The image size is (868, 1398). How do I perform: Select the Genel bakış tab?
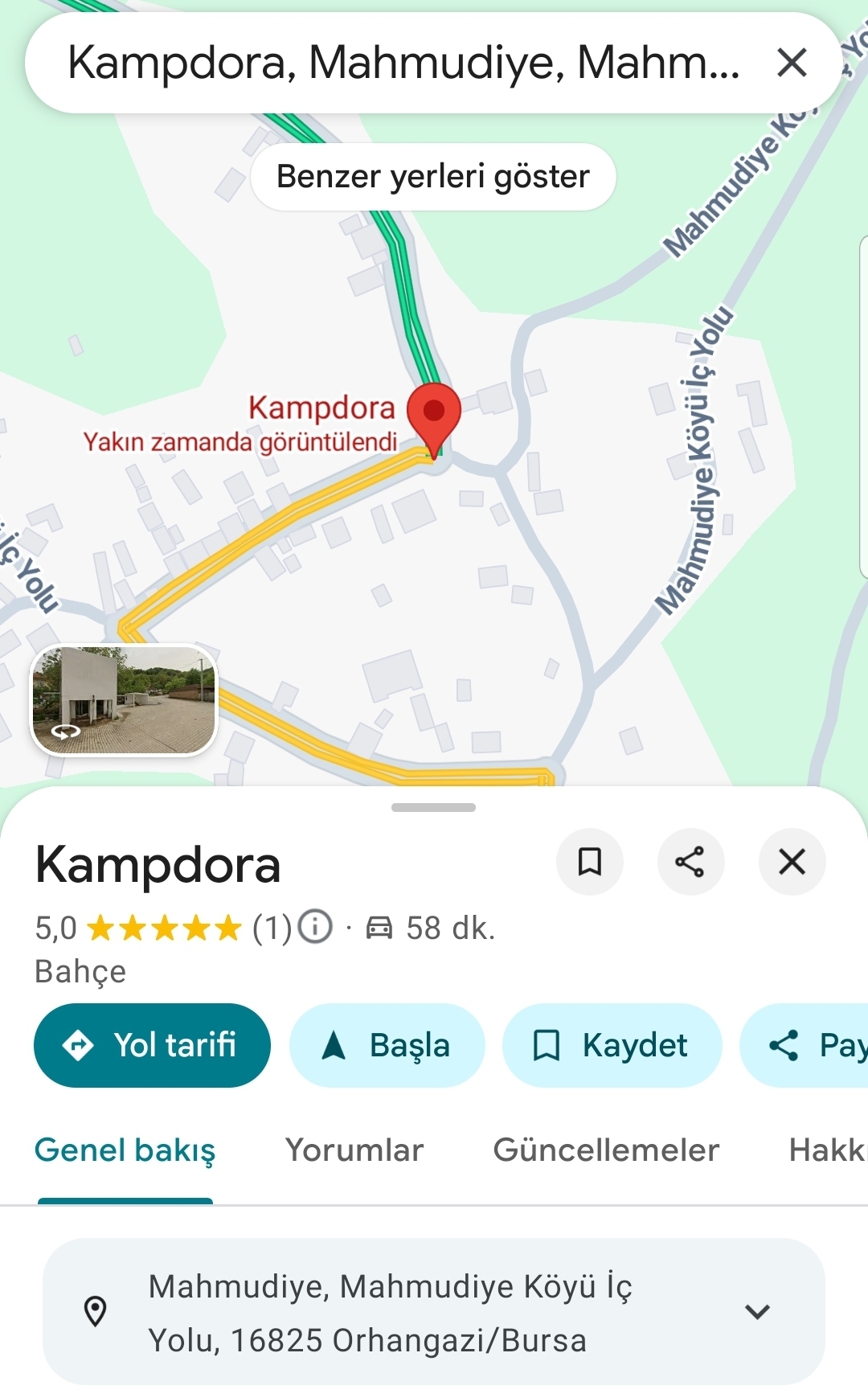[x=125, y=1150]
